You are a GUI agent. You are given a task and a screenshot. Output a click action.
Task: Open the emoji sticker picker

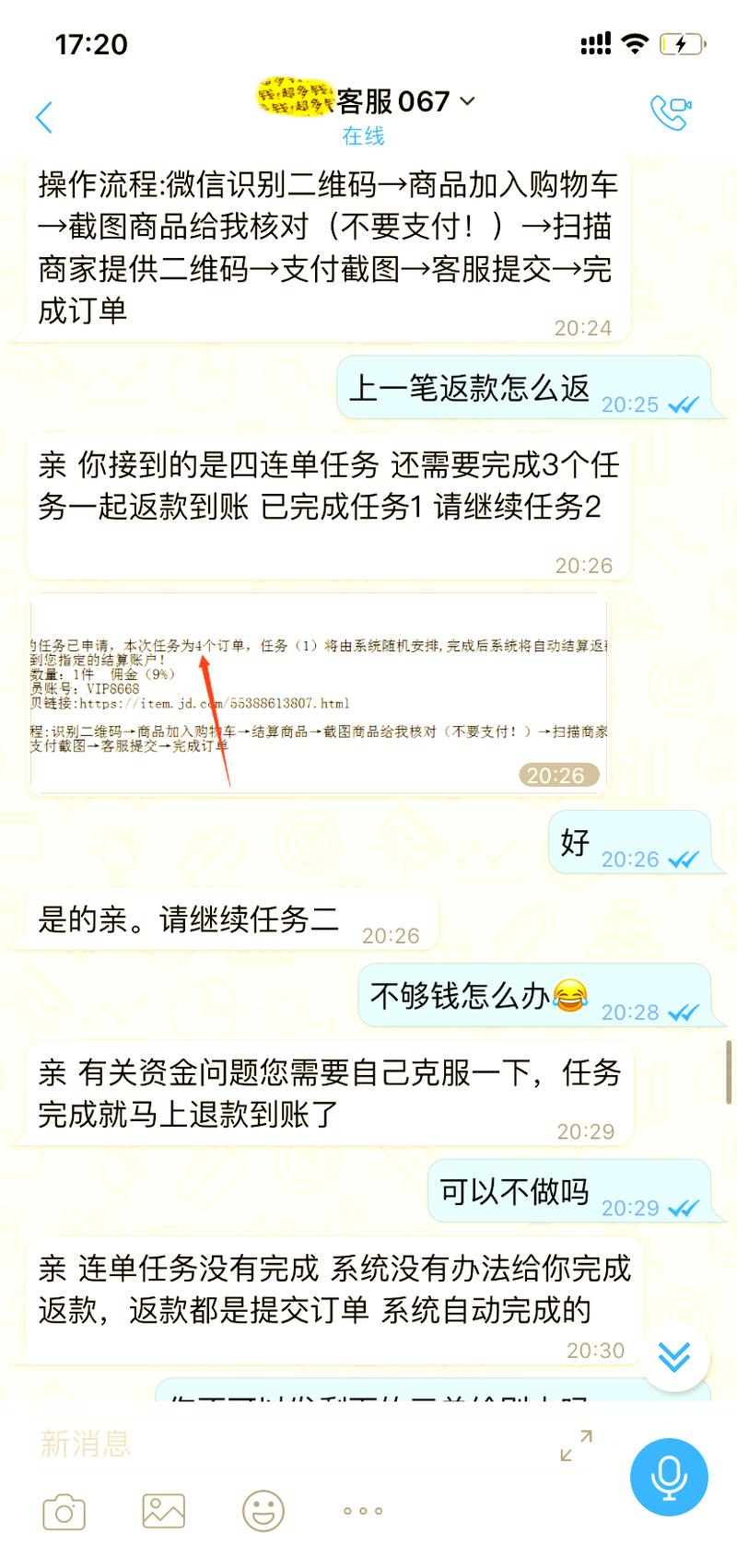pyautogui.click(x=263, y=1511)
